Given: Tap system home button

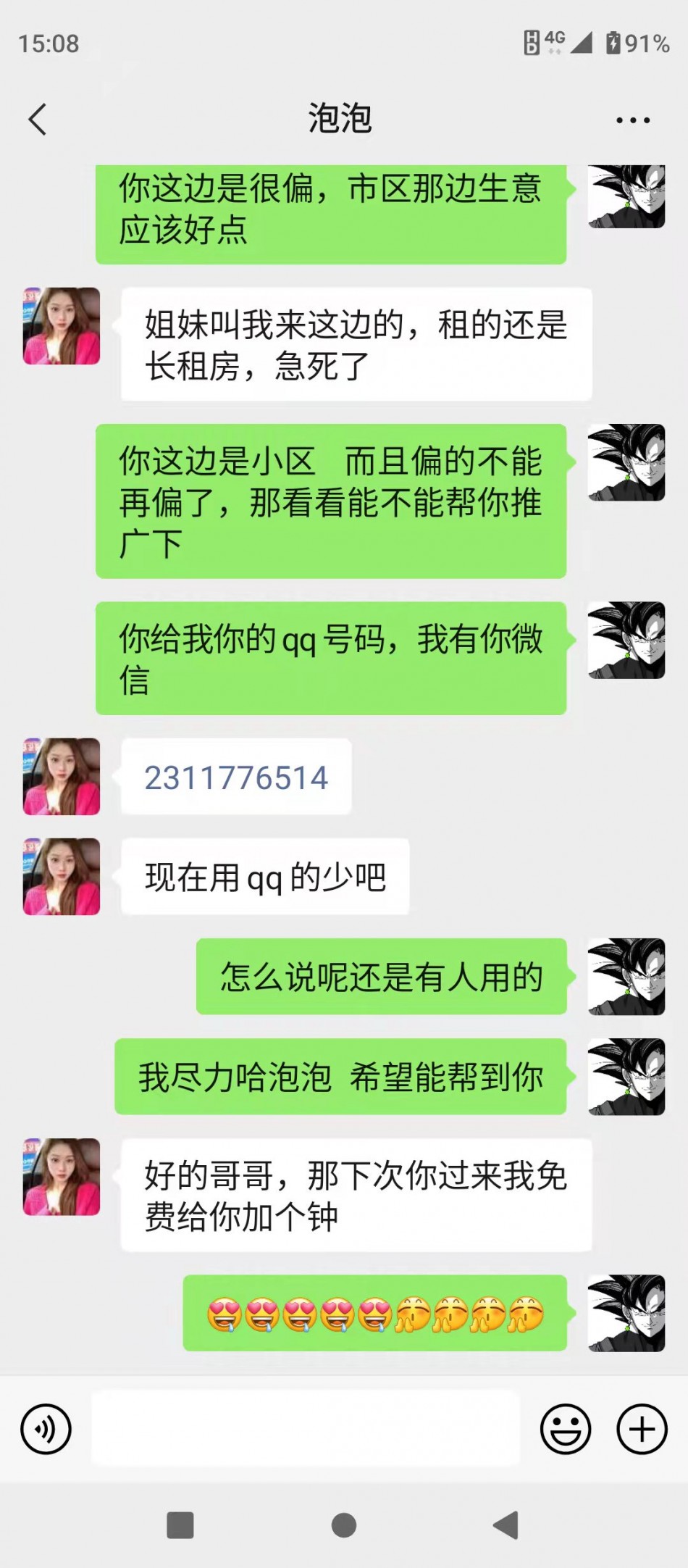Looking at the screenshot, I should pos(343,1525).
